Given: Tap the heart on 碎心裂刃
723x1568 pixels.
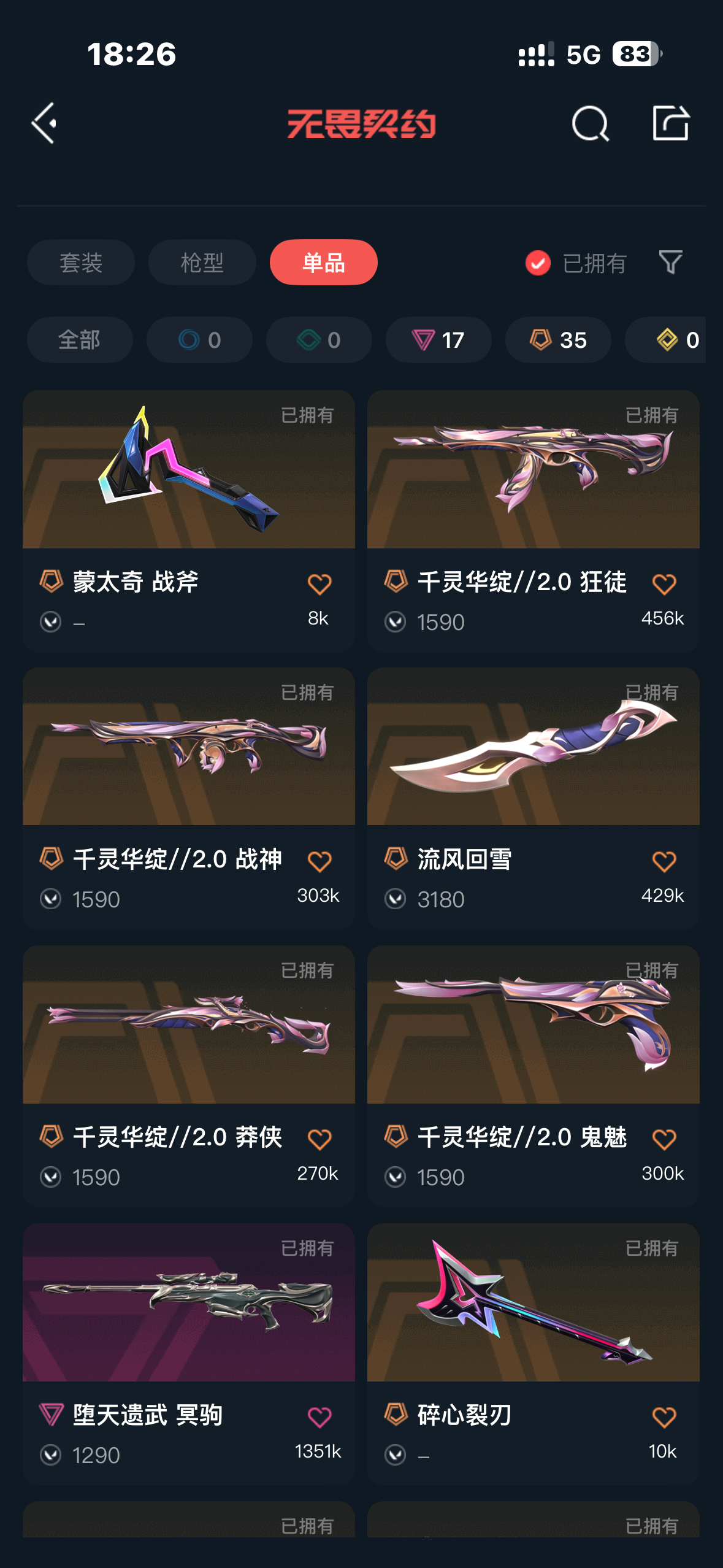Looking at the screenshot, I should point(664,1417).
